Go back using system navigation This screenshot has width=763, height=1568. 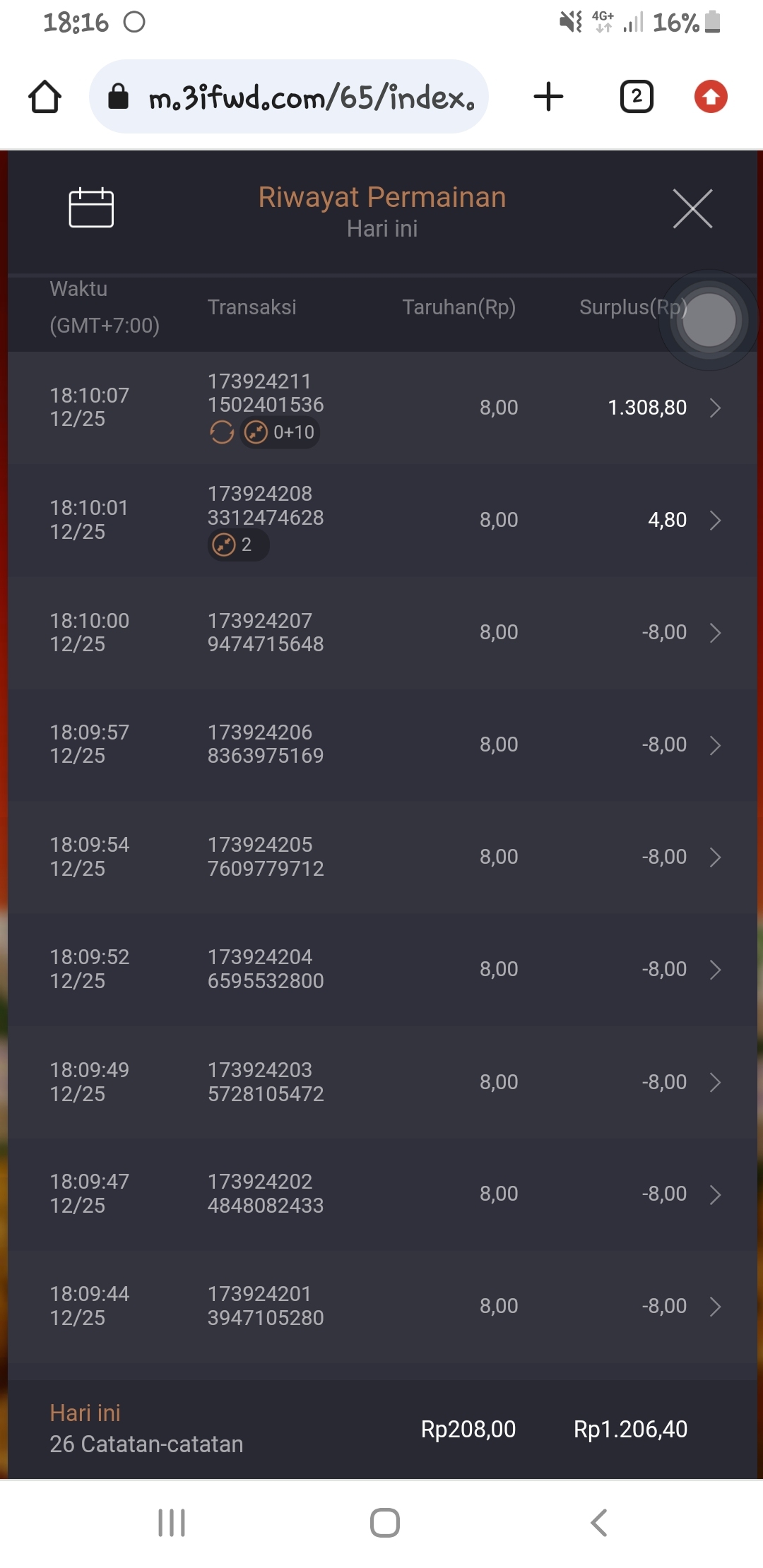click(x=598, y=1523)
